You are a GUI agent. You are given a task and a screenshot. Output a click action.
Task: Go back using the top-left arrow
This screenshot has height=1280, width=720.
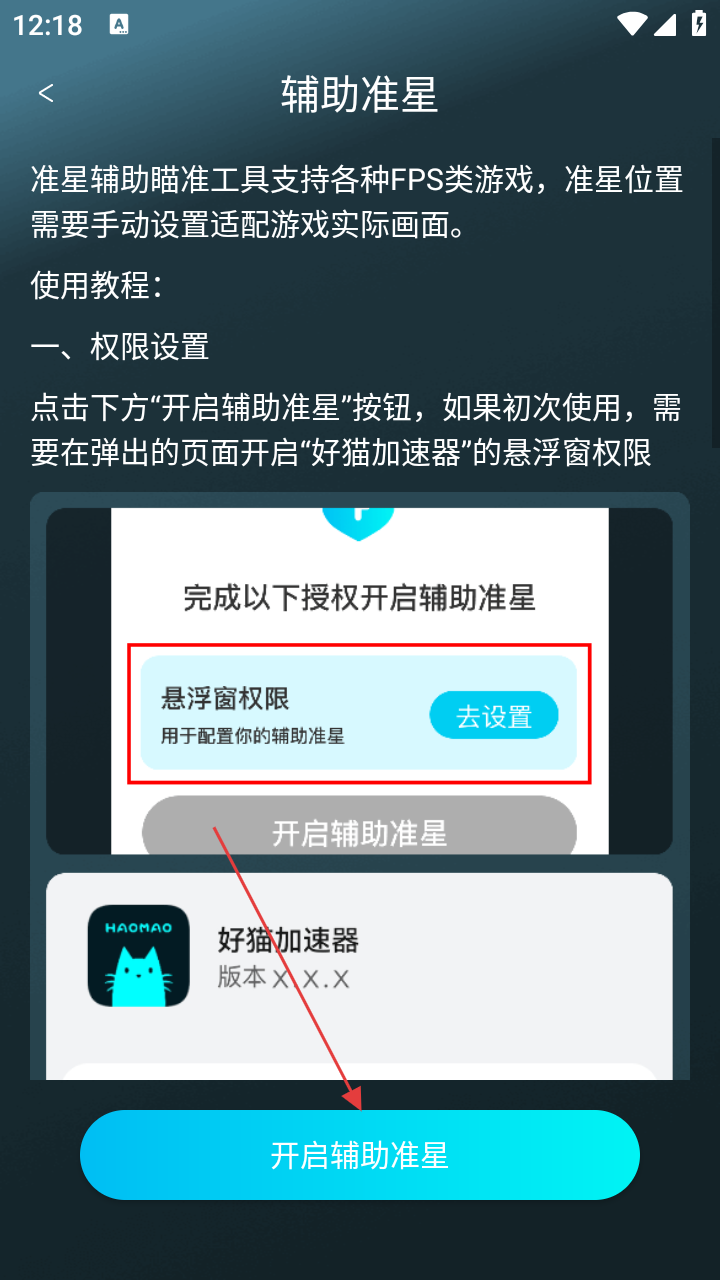[45, 94]
